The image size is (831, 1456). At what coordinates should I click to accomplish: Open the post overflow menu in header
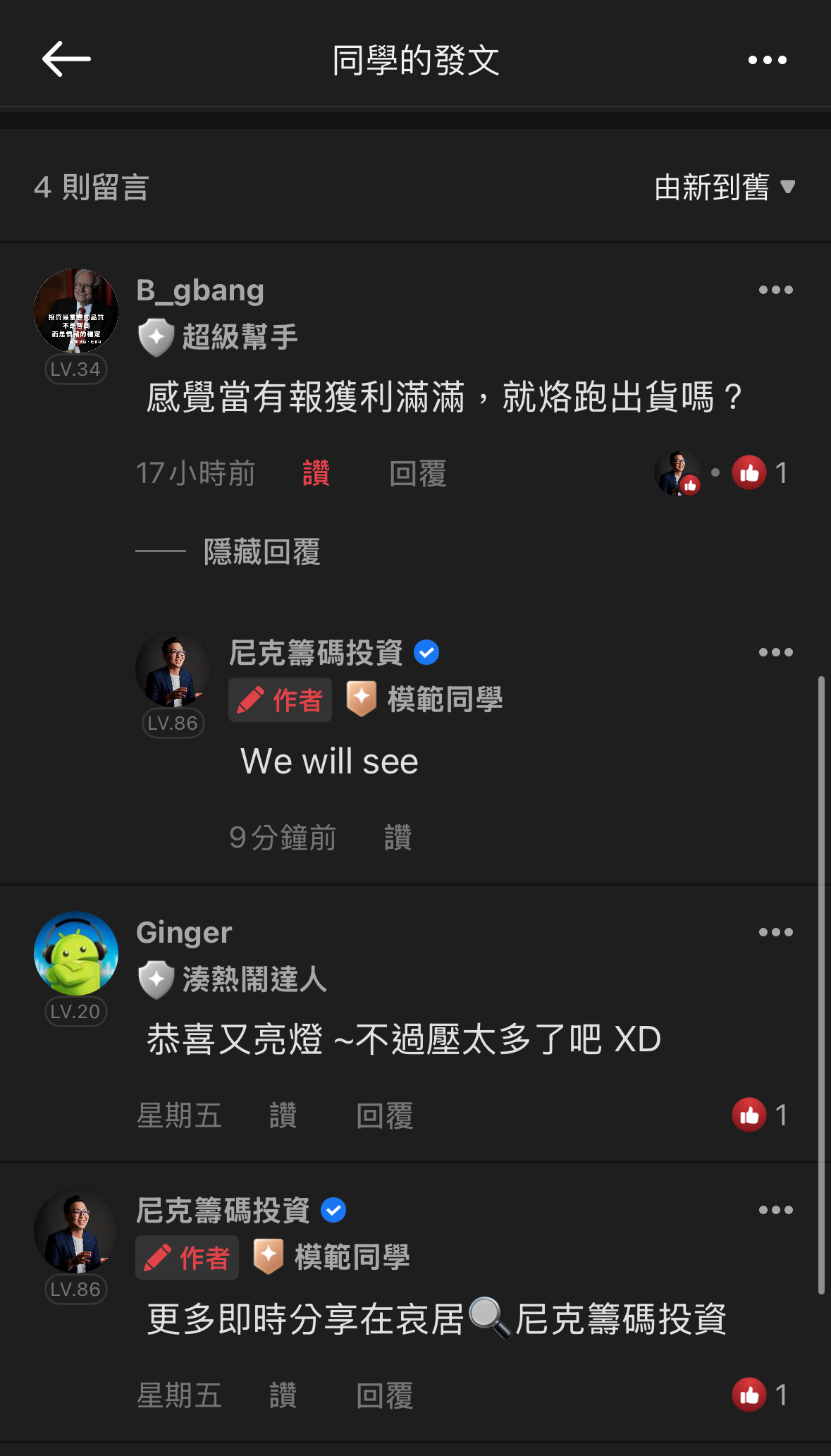coord(767,60)
